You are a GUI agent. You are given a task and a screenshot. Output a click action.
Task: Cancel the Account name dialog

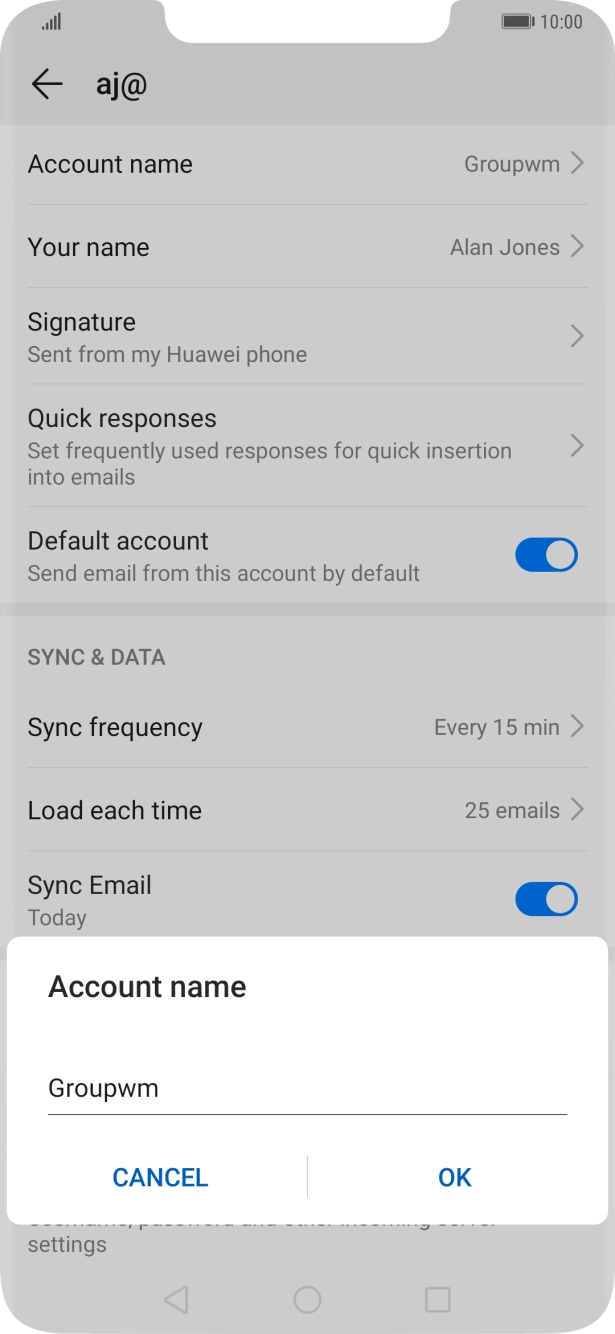[160, 1177]
